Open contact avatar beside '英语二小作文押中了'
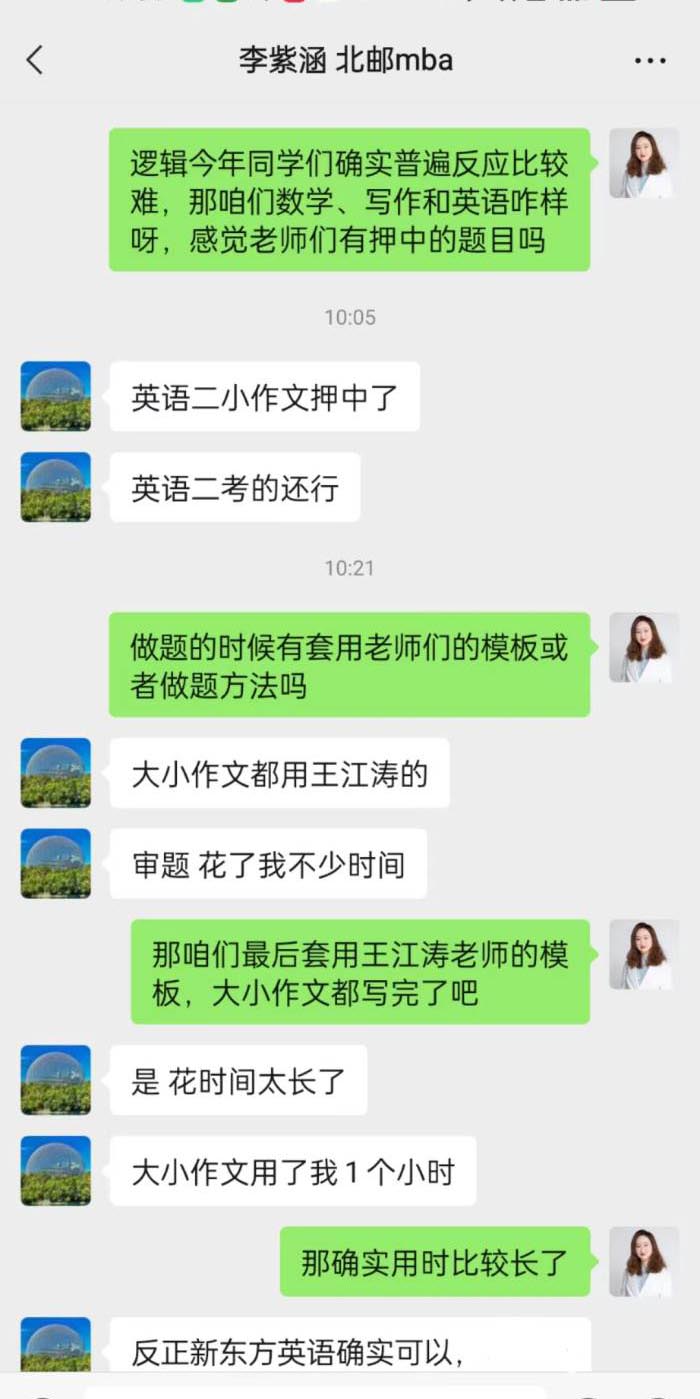The image size is (700, 1399). (56, 396)
